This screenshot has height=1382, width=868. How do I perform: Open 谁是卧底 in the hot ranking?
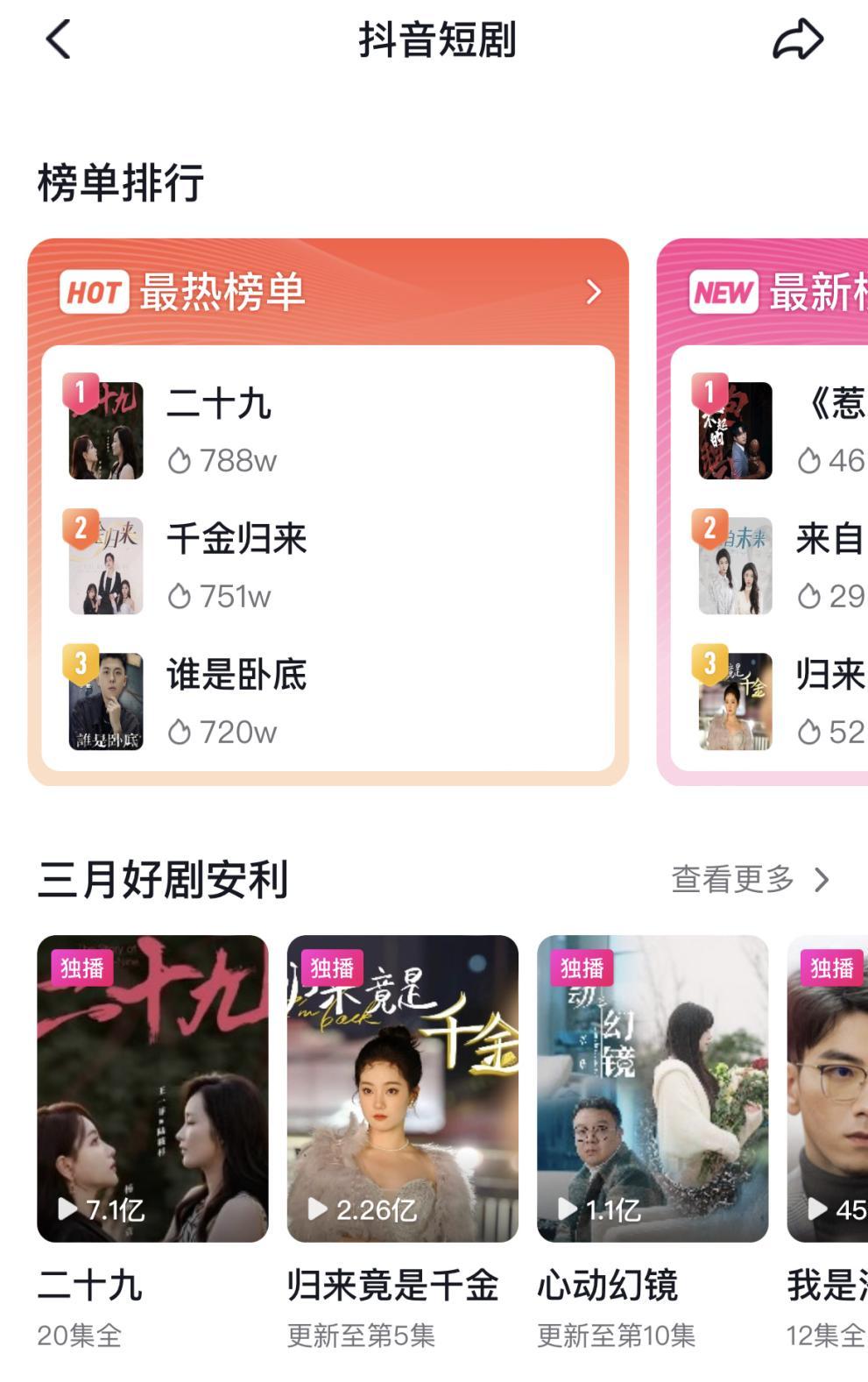click(236, 701)
